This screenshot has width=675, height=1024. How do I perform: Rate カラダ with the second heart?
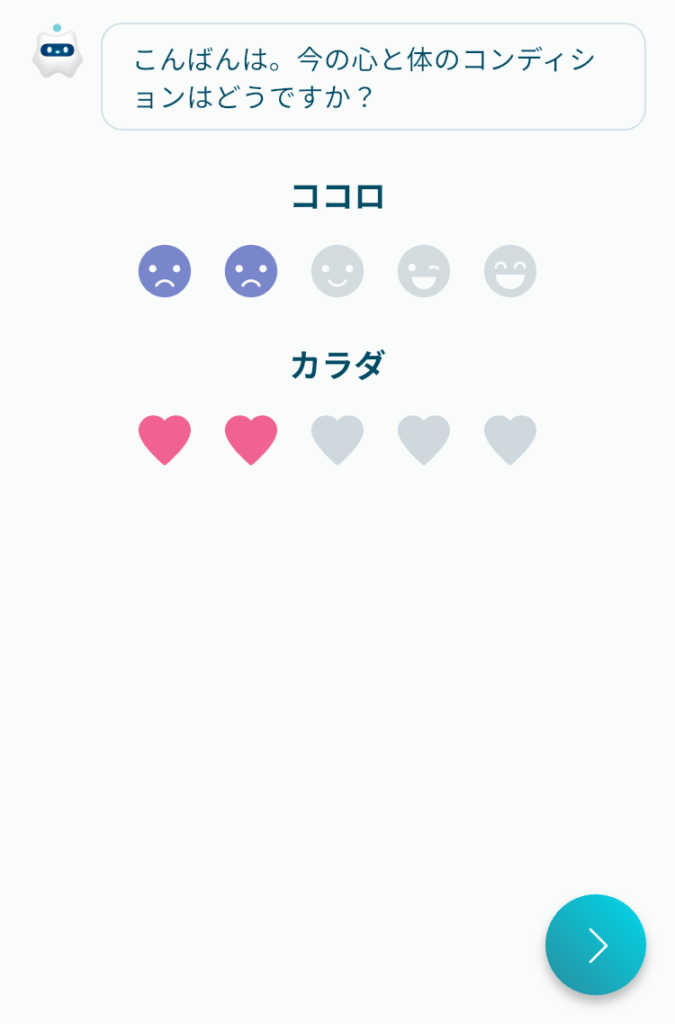[x=251, y=440]
